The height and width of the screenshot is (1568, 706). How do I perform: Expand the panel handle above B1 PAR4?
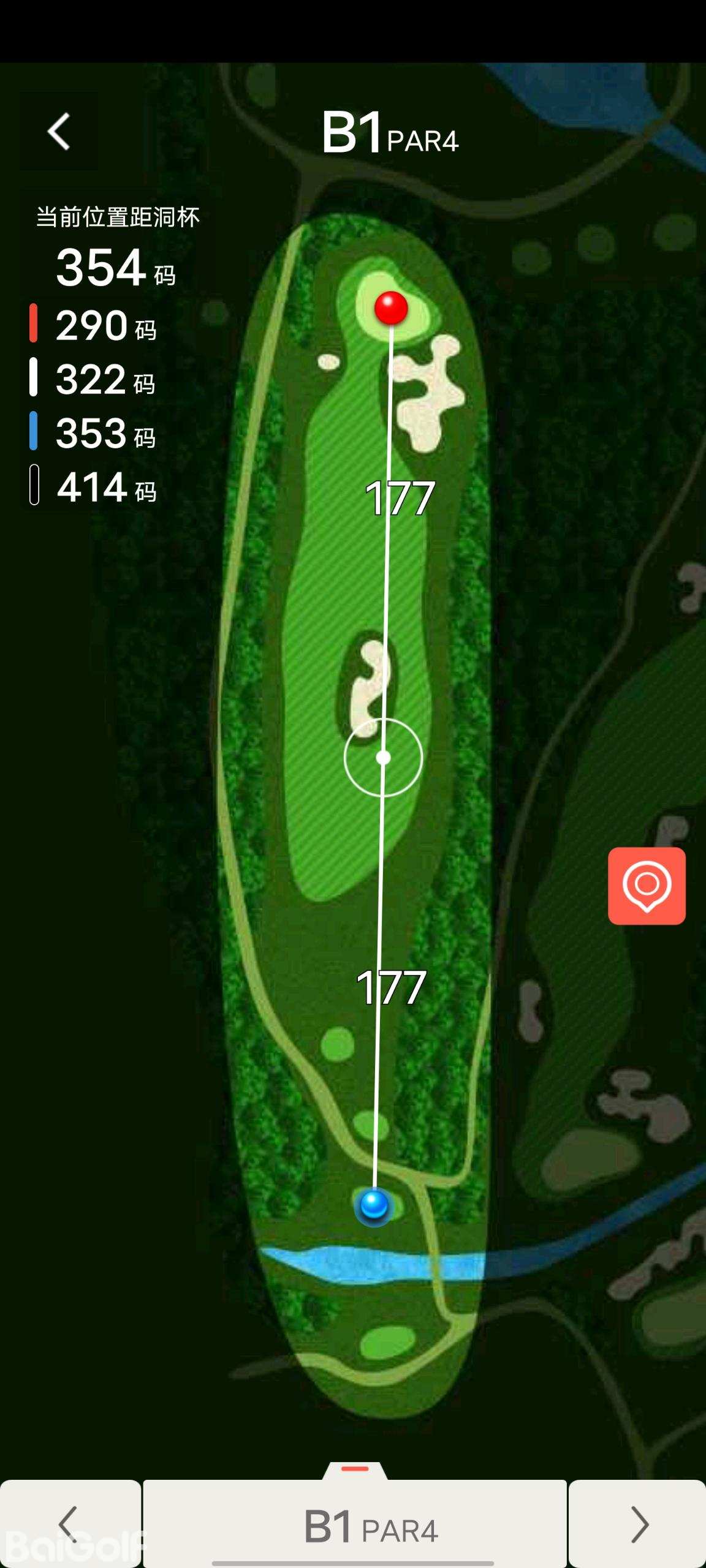pyautogui.click(x=355, y=1470)
